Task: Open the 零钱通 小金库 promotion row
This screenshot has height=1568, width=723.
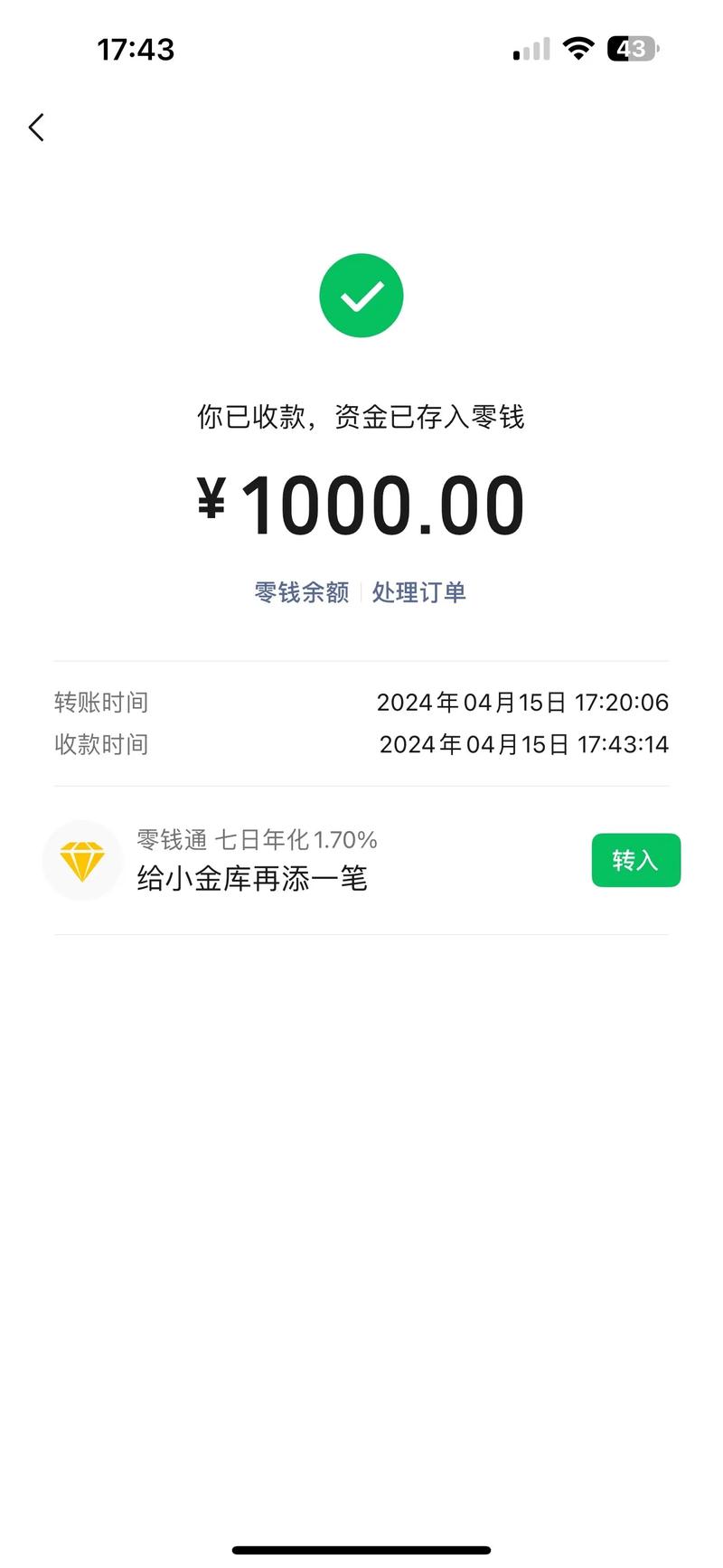Action: click(x=253, y=860)
